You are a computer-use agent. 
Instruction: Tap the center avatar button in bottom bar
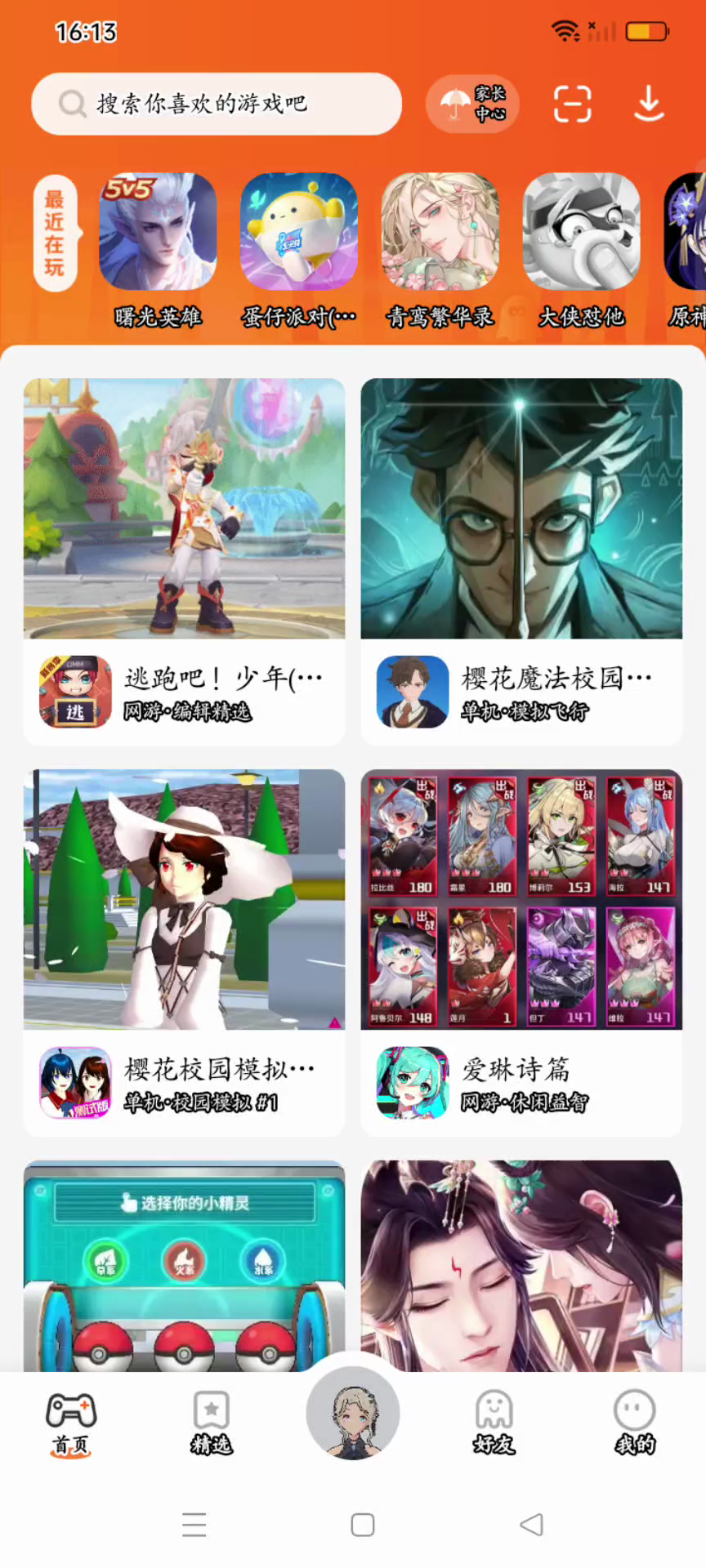[353, 1413]
